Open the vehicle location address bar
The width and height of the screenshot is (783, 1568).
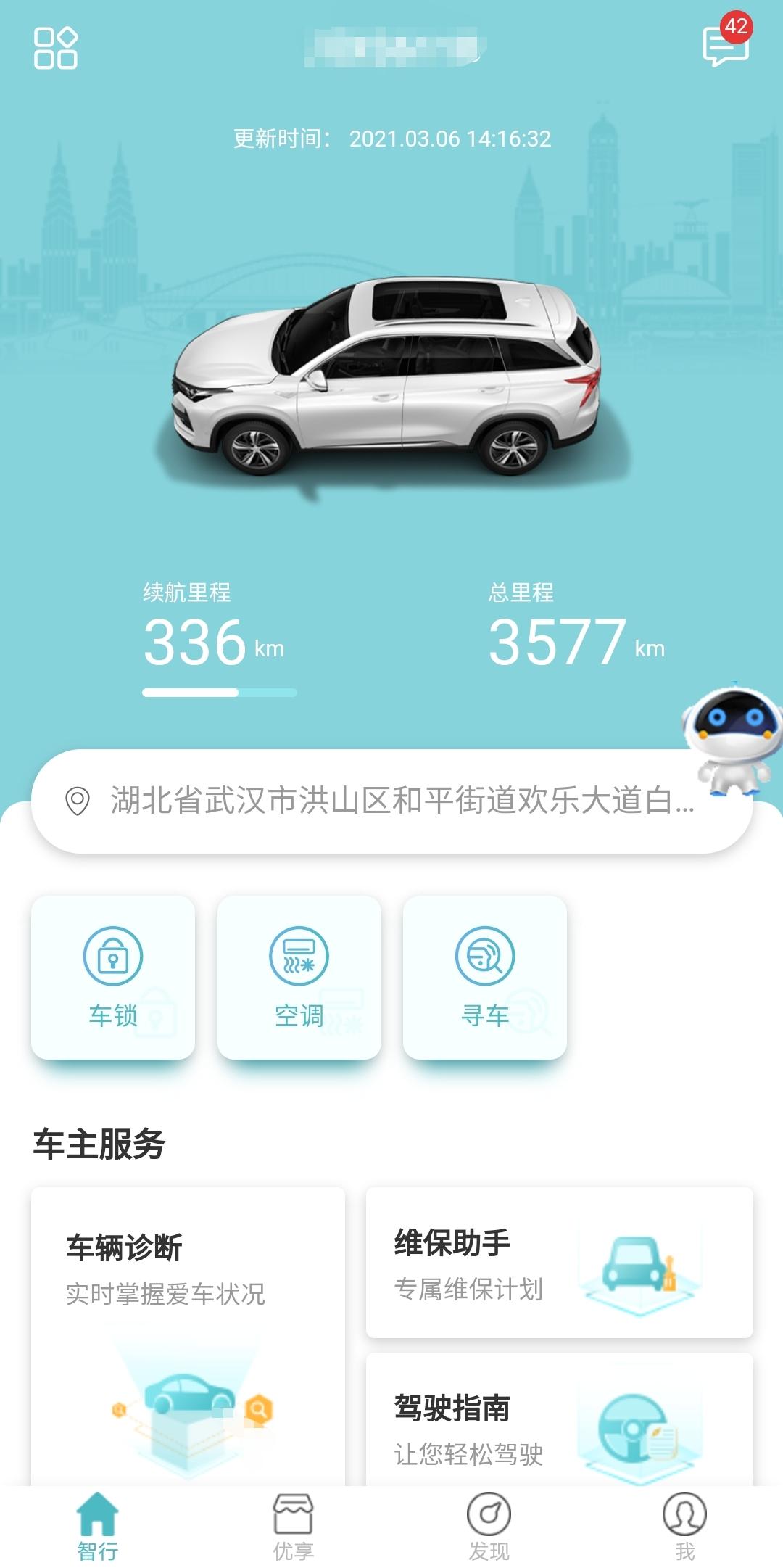point(391,801)
